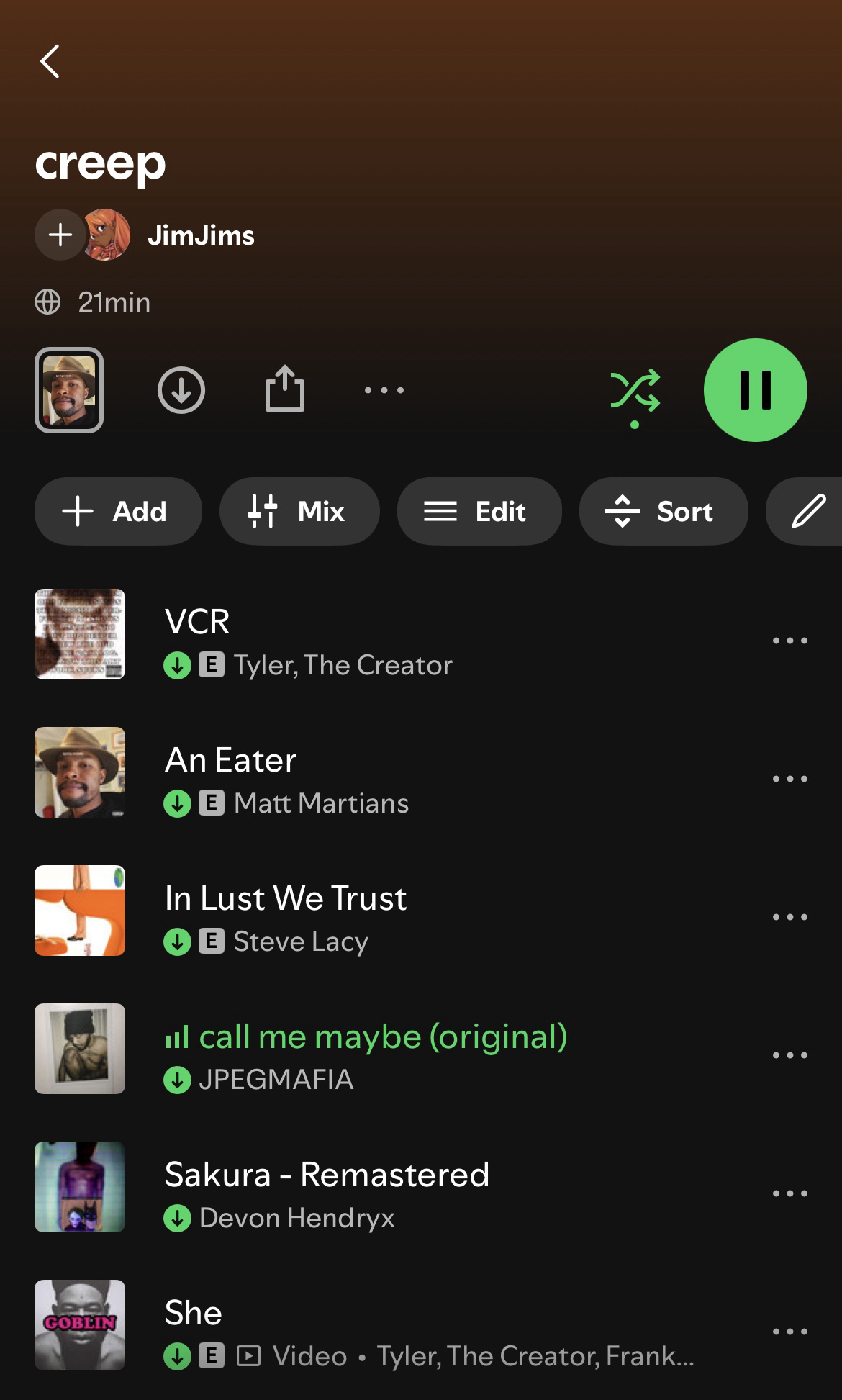The image size is (842, 1400).
Task: Pause playback with the green button
Action: coord(755,390)
